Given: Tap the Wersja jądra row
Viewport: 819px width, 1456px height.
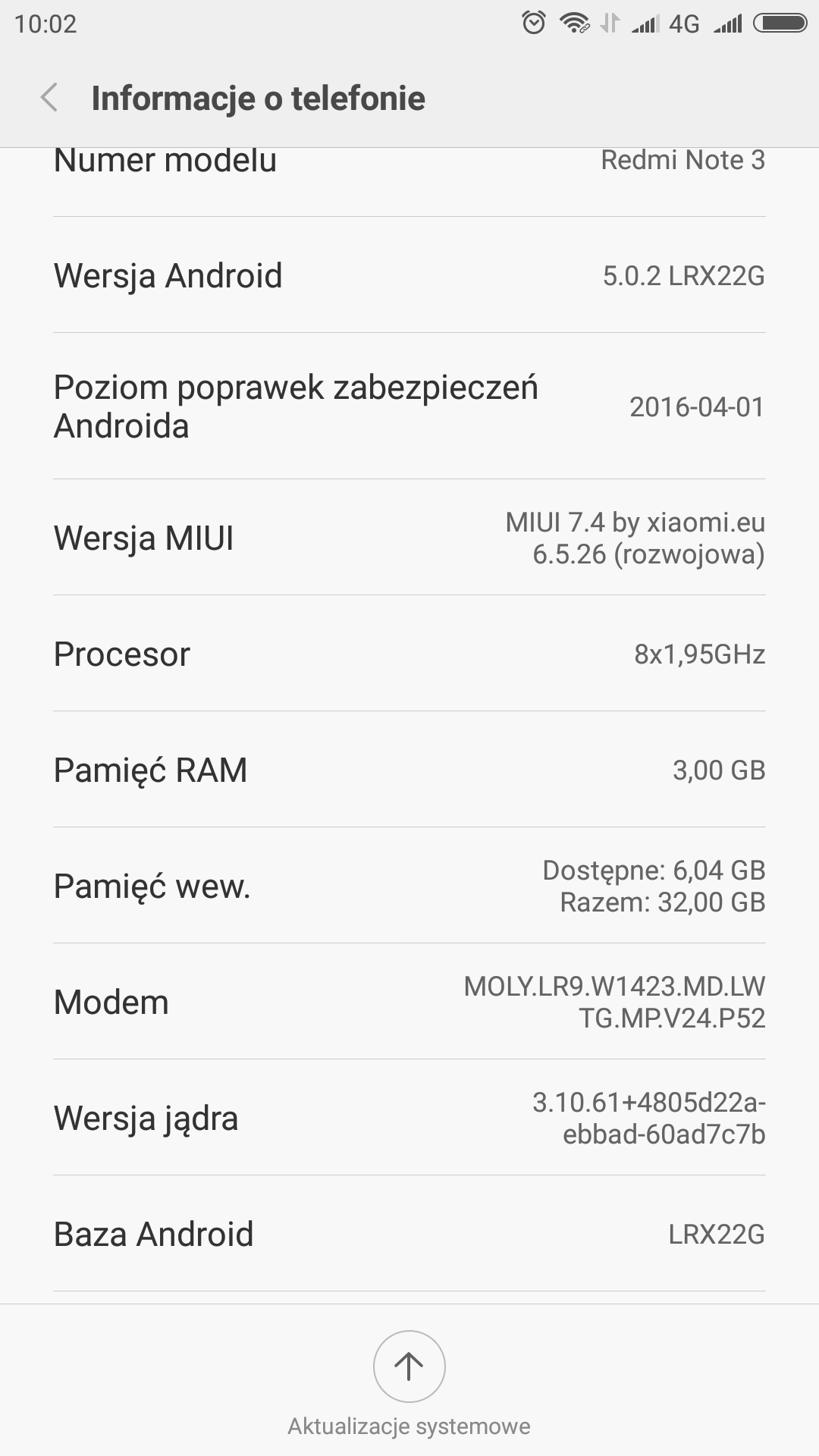Looking at the screenshot, I should 409,1118.
